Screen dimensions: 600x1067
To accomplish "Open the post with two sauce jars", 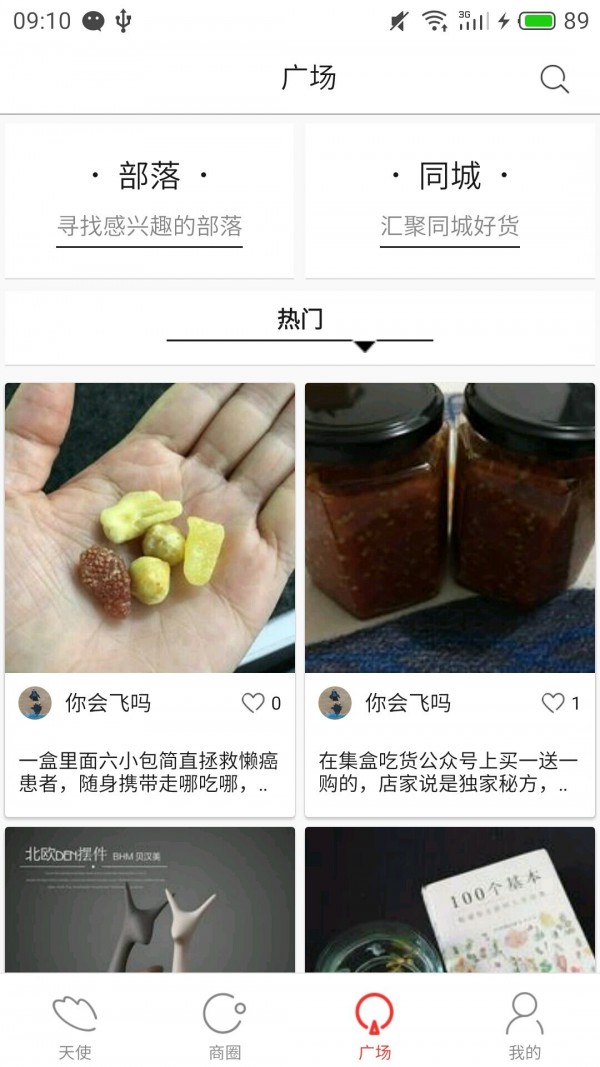I will (x=450, y=527).
